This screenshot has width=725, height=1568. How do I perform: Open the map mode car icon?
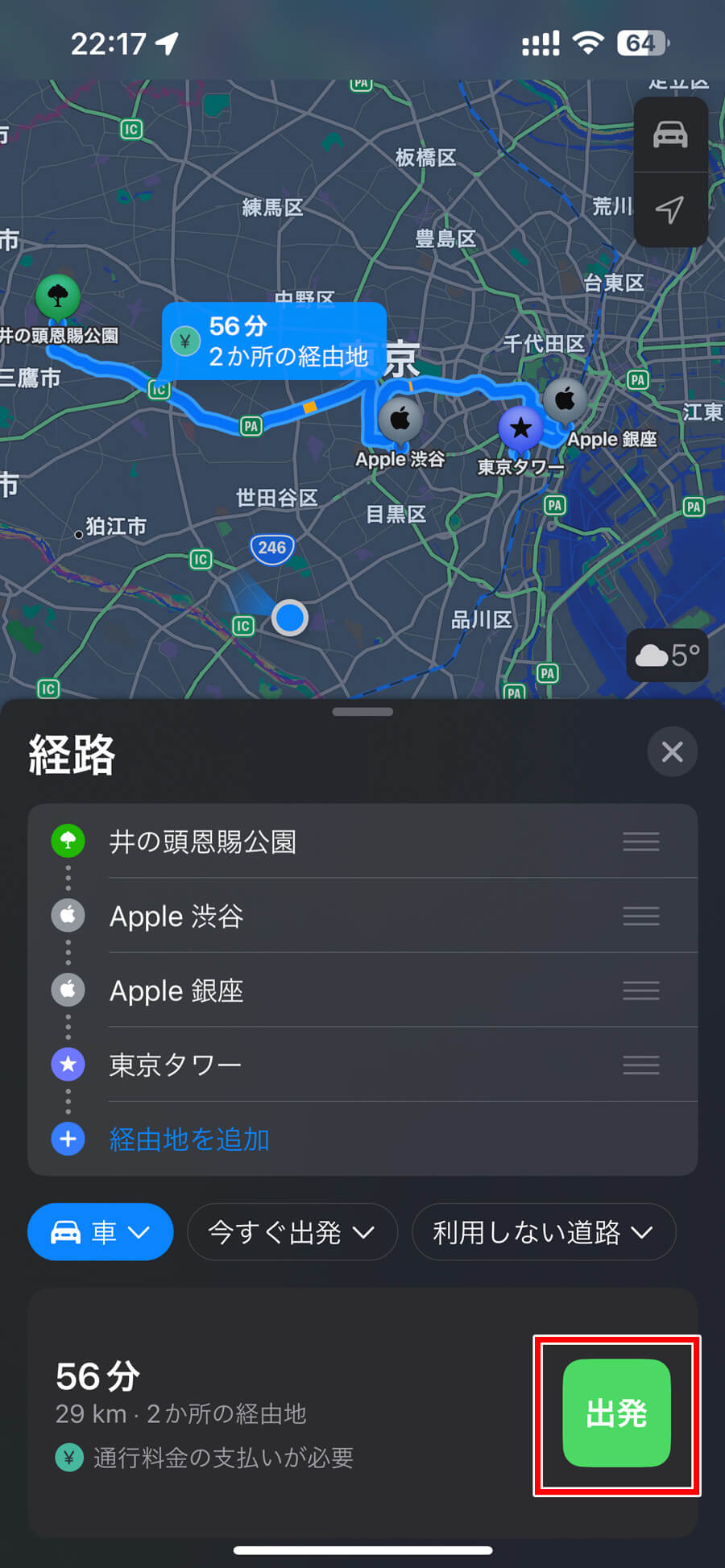(670, 134)
